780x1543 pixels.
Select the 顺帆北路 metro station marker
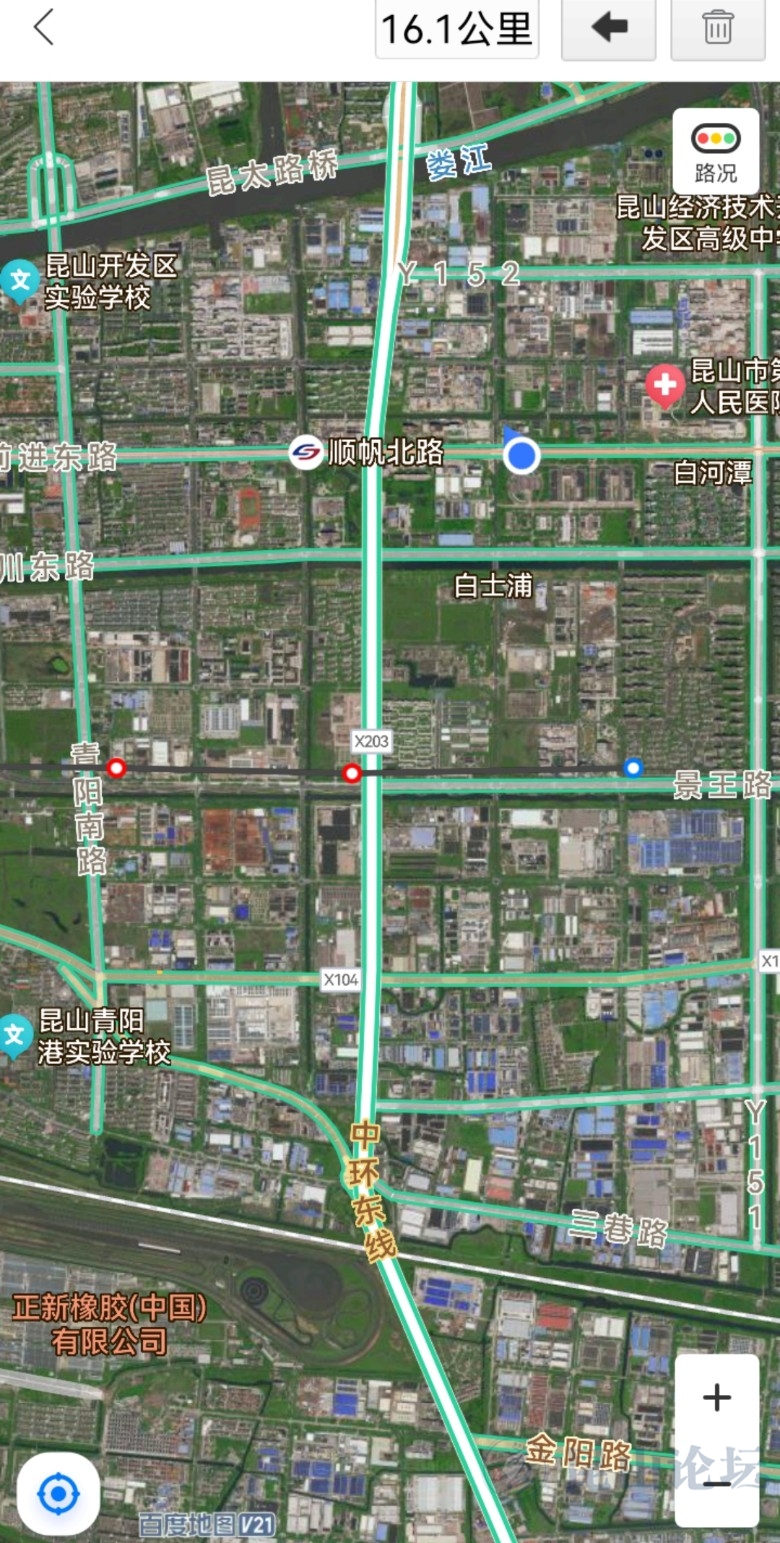click(306, 453)
